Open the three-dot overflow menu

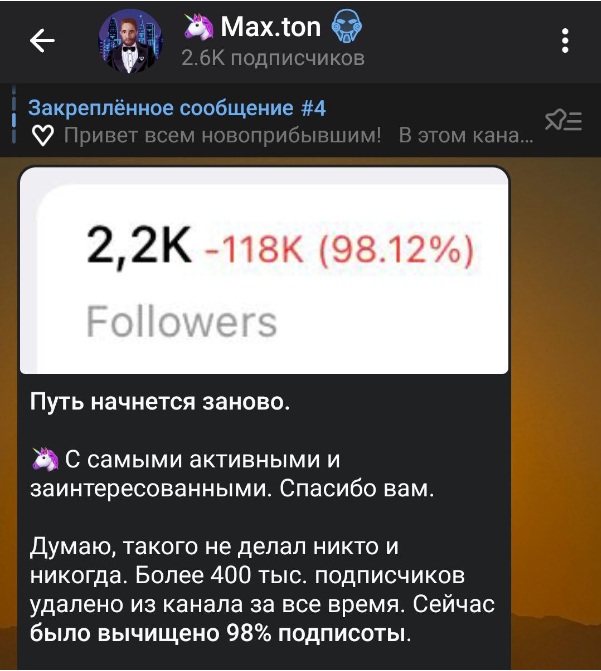565,41
